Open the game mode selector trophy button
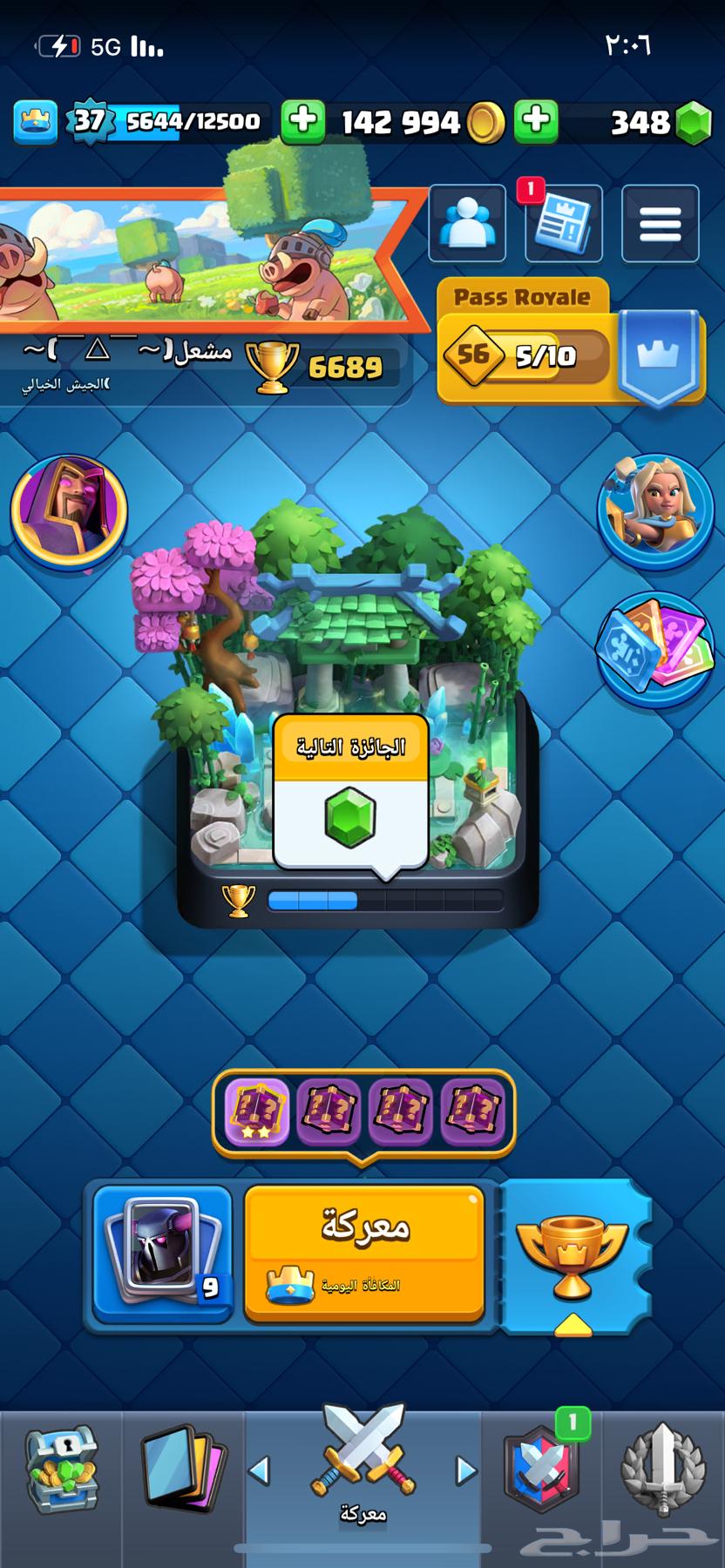The width and height of the screenshot is (725, 1568). pyautogui.click(x=572, y=1254)
